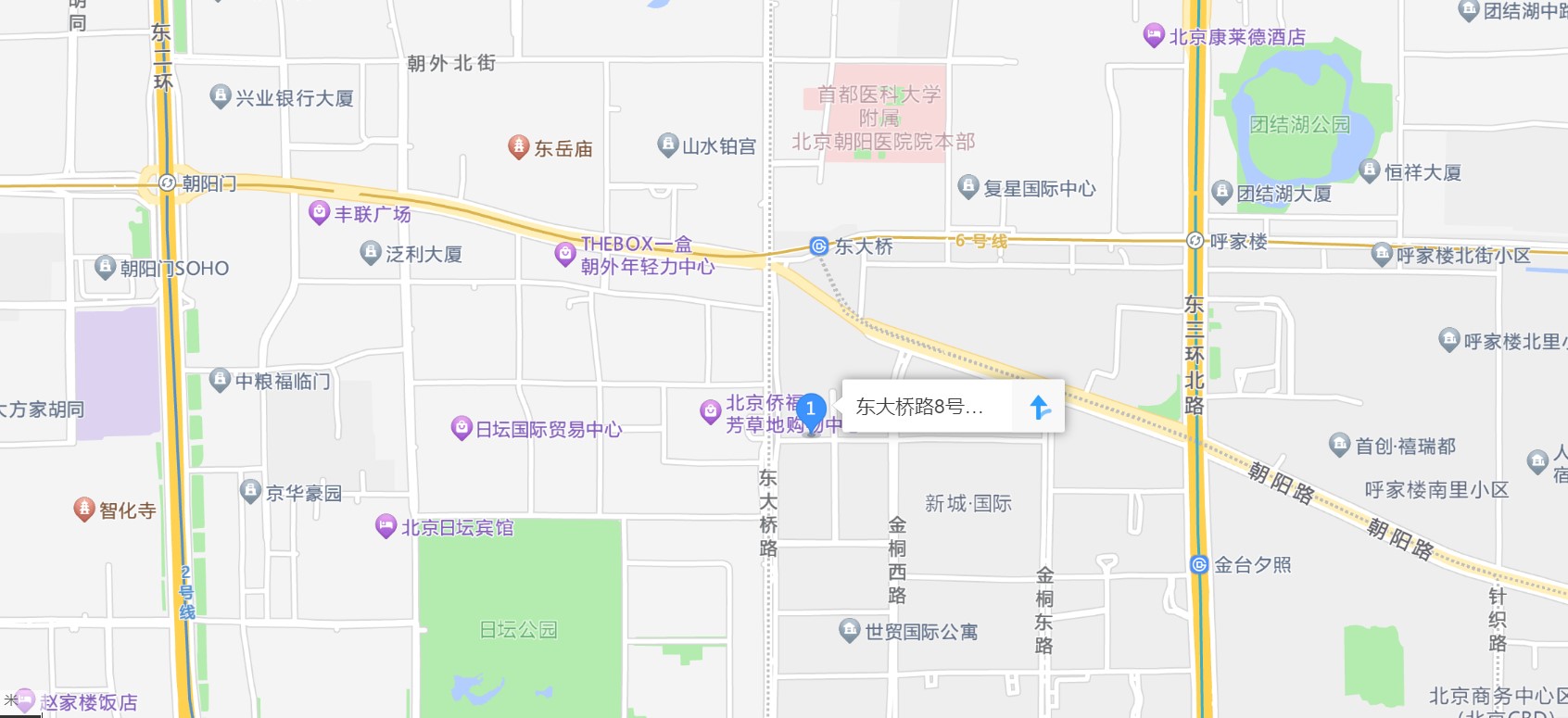Select the 东大桥 subway station marker
The width and height of the screenshot is (1568, 718).
click(x=819, y=246)
